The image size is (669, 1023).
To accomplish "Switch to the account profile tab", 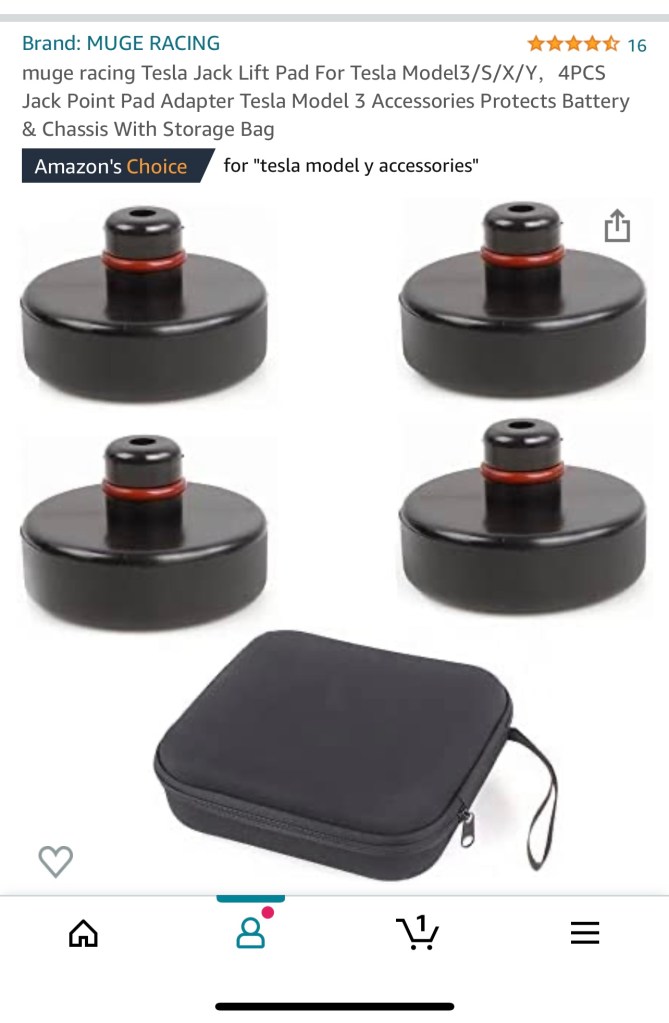I will coord(250,932).
